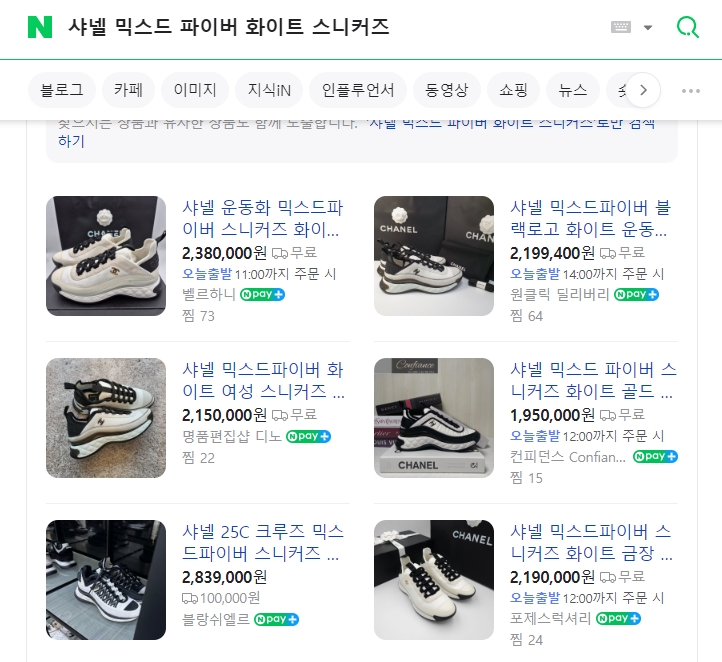722x662 pixels.
Task: Show the 뉴스 tab results
Action: click(x=573, y=90)
